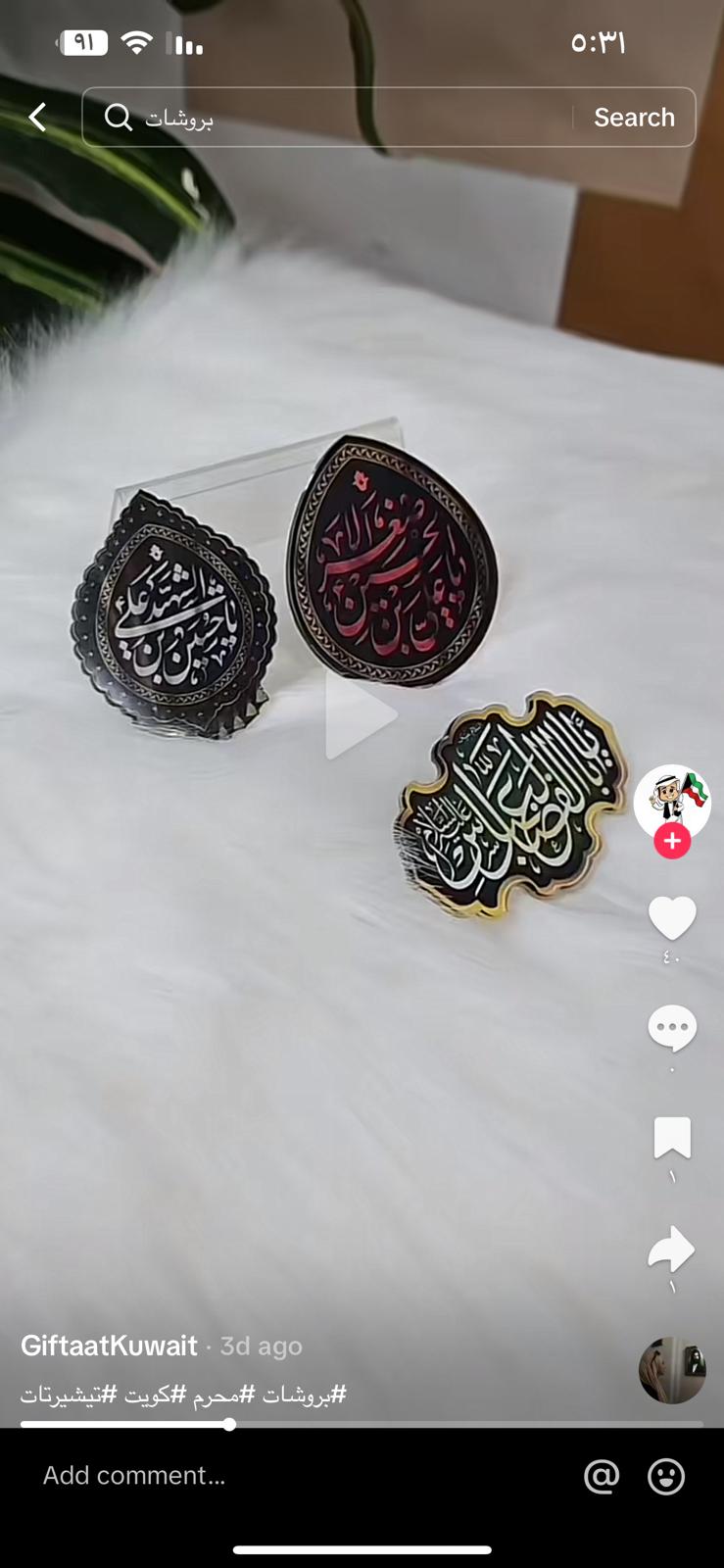
Task: Open the sound disc thumbnail
Action: tap(672, 1370)
